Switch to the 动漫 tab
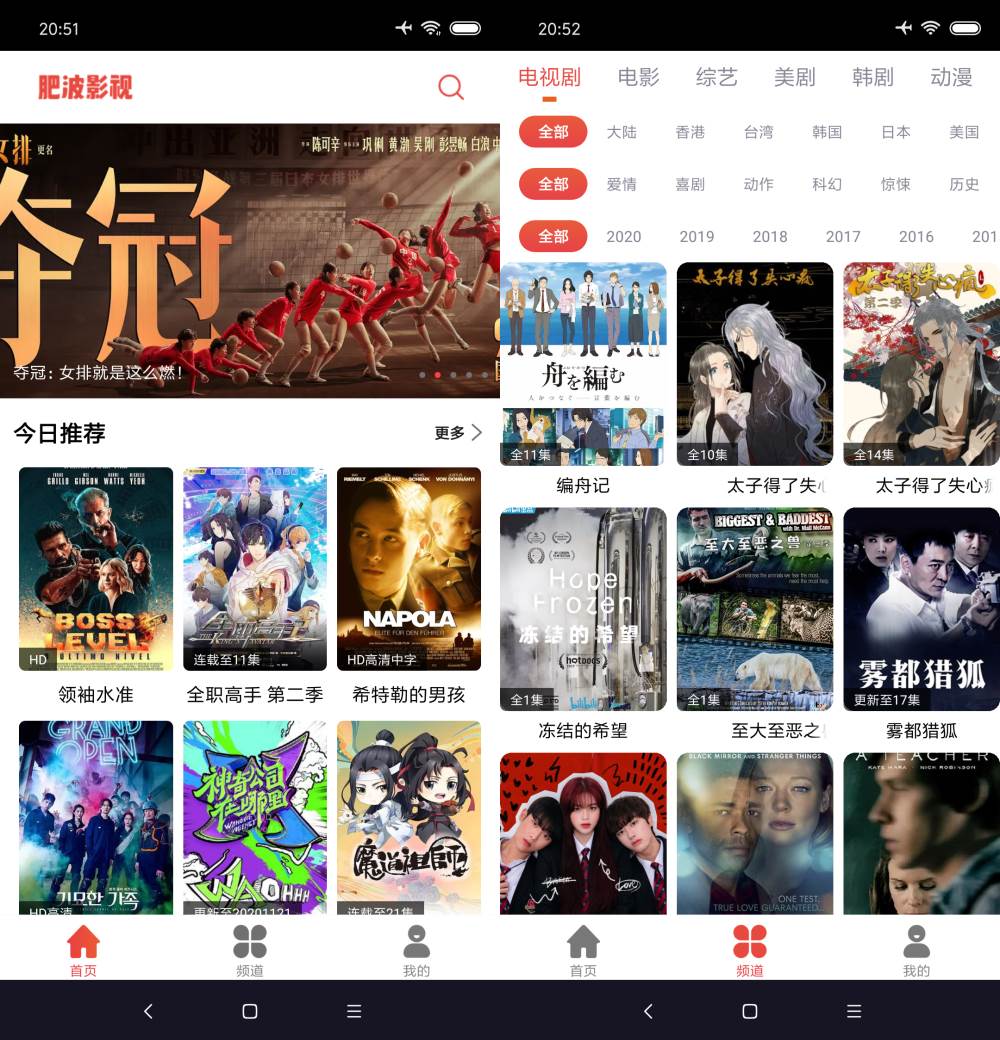 (950, 77)
